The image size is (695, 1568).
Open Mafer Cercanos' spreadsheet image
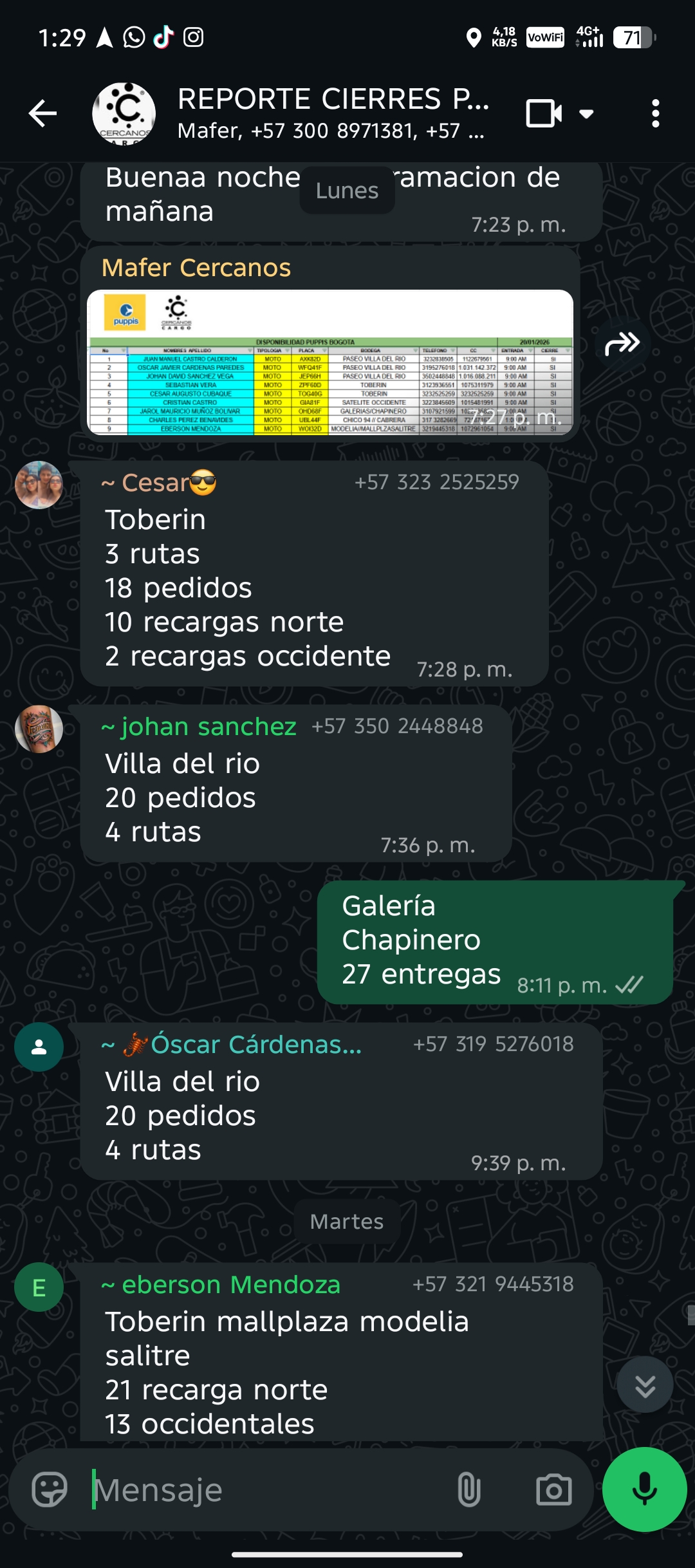(329, 362)
